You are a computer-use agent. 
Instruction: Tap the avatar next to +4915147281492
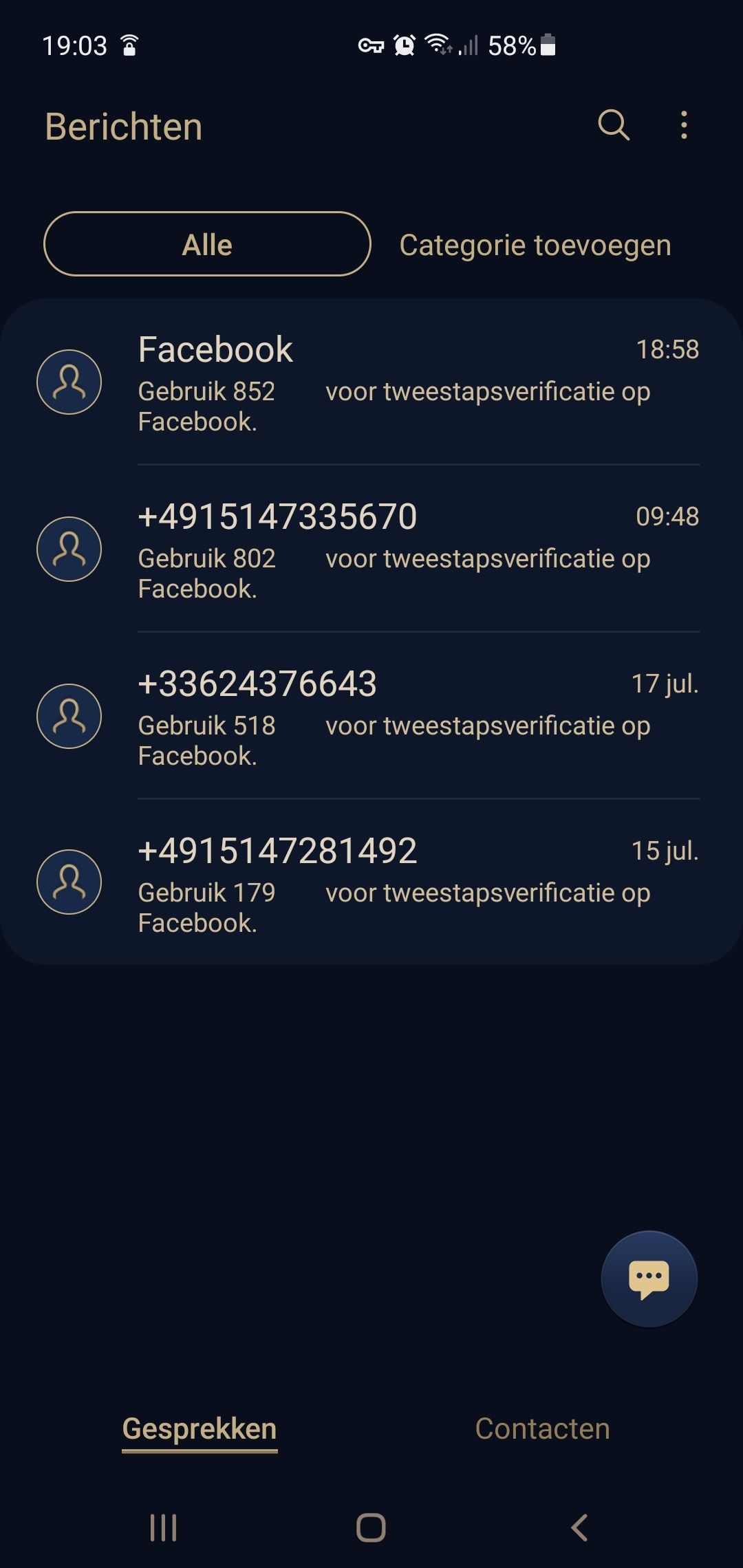pyautogui.click(x=69, y=882)
